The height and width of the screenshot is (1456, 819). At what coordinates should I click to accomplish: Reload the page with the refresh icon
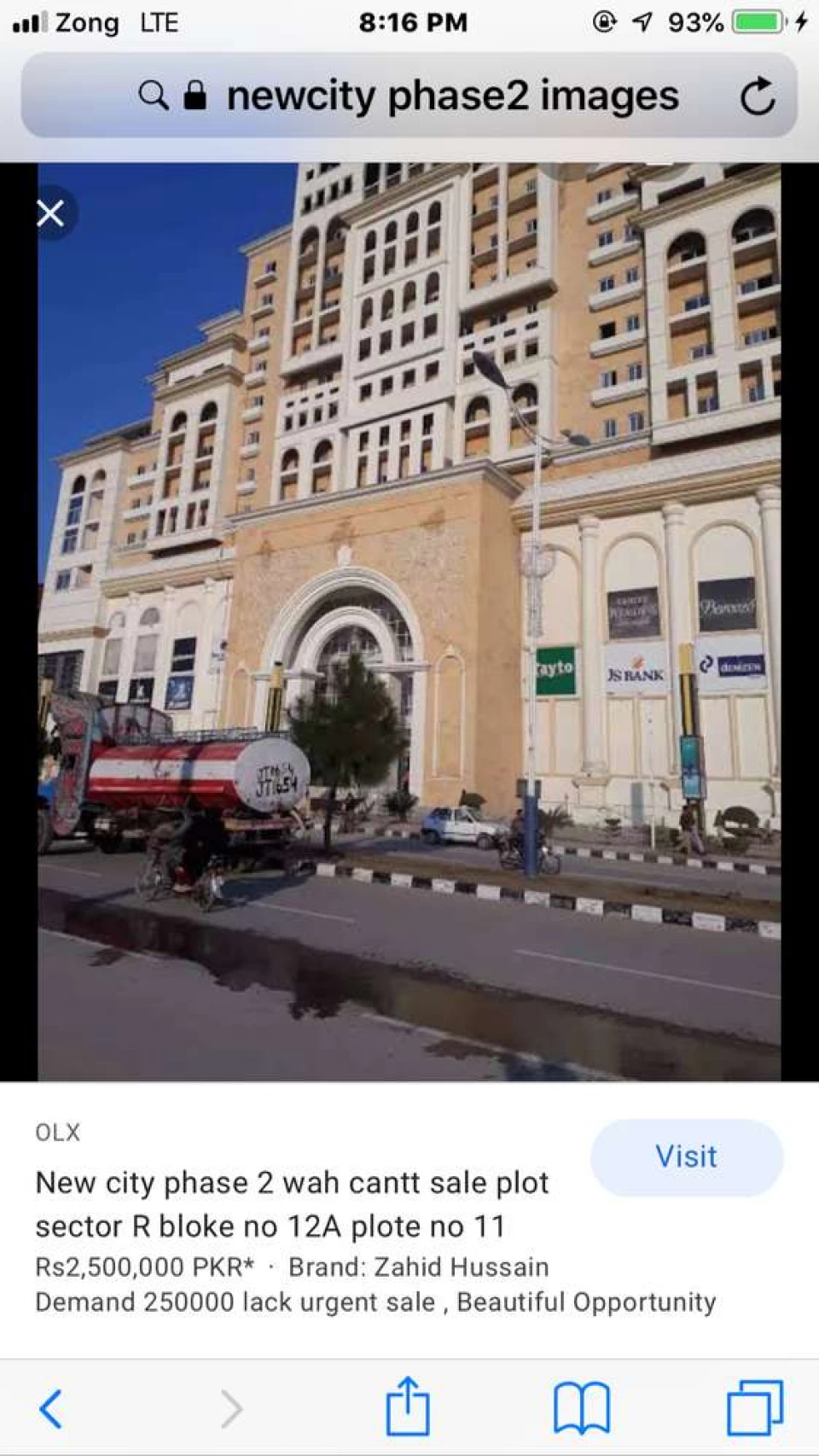(757, 96)
